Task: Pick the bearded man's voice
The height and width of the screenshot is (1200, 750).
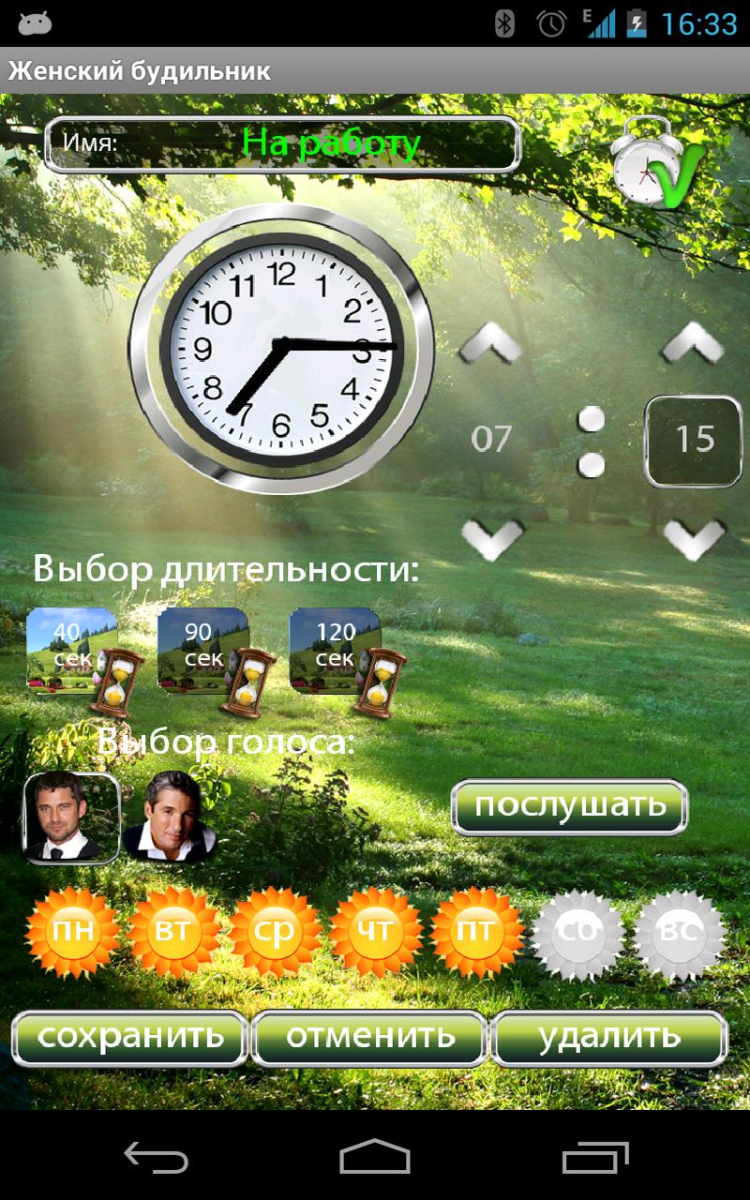Action: coord(71,817)
